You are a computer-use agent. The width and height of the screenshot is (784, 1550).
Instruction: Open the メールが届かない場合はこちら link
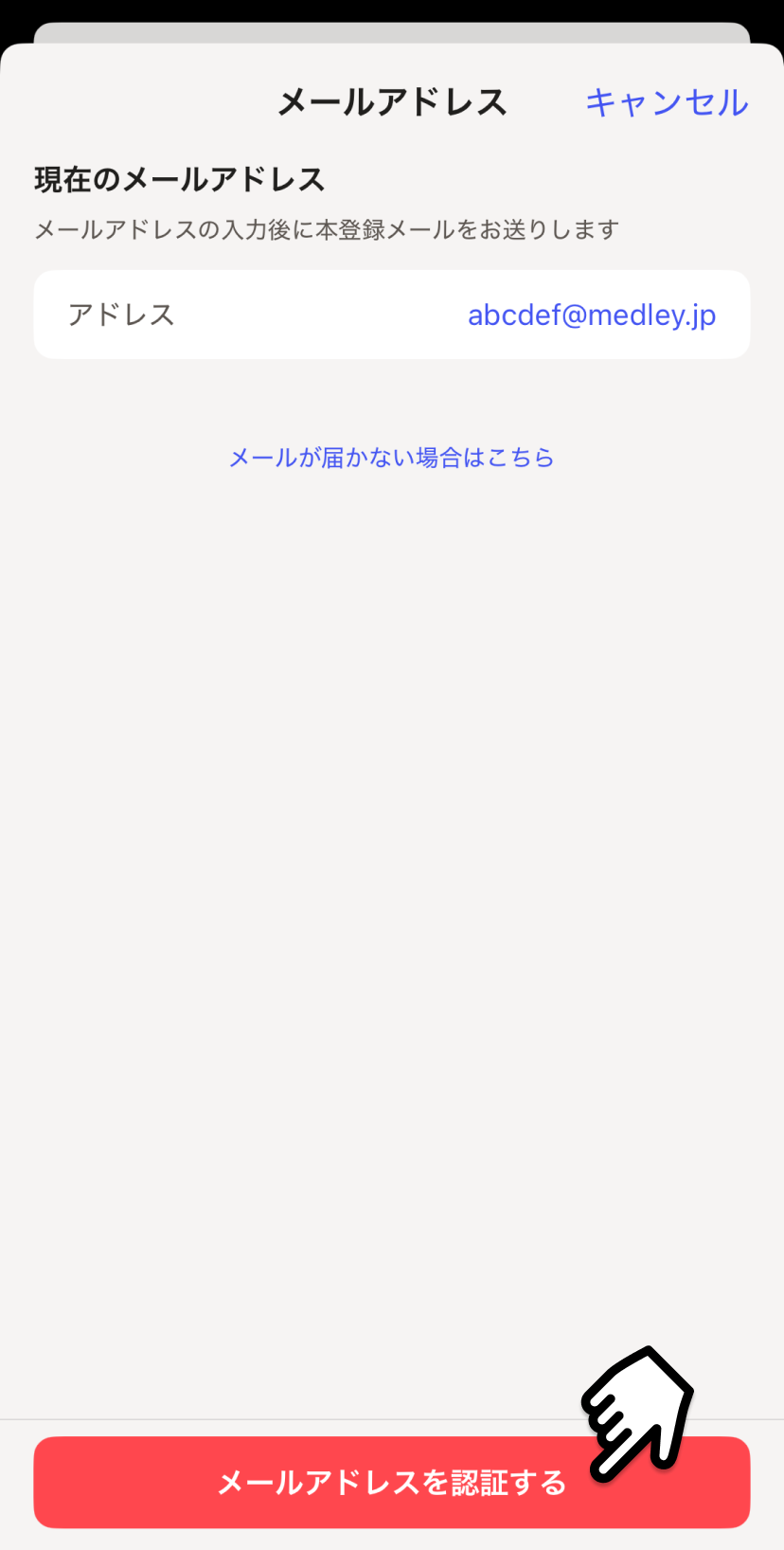click(x=392, y=458)
